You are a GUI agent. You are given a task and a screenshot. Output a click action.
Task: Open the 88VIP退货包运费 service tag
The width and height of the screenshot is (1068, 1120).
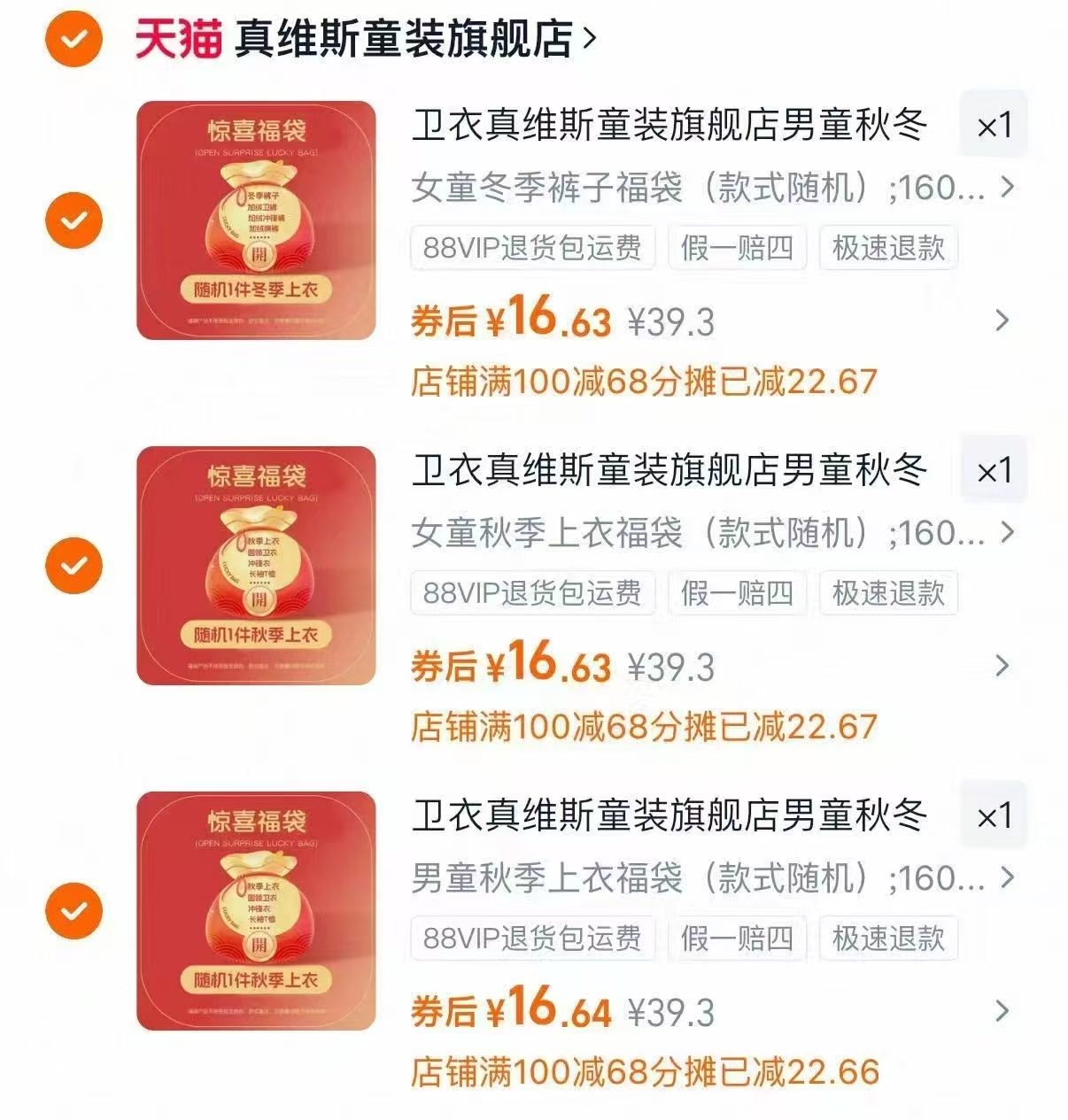click(x=532, y=248)
